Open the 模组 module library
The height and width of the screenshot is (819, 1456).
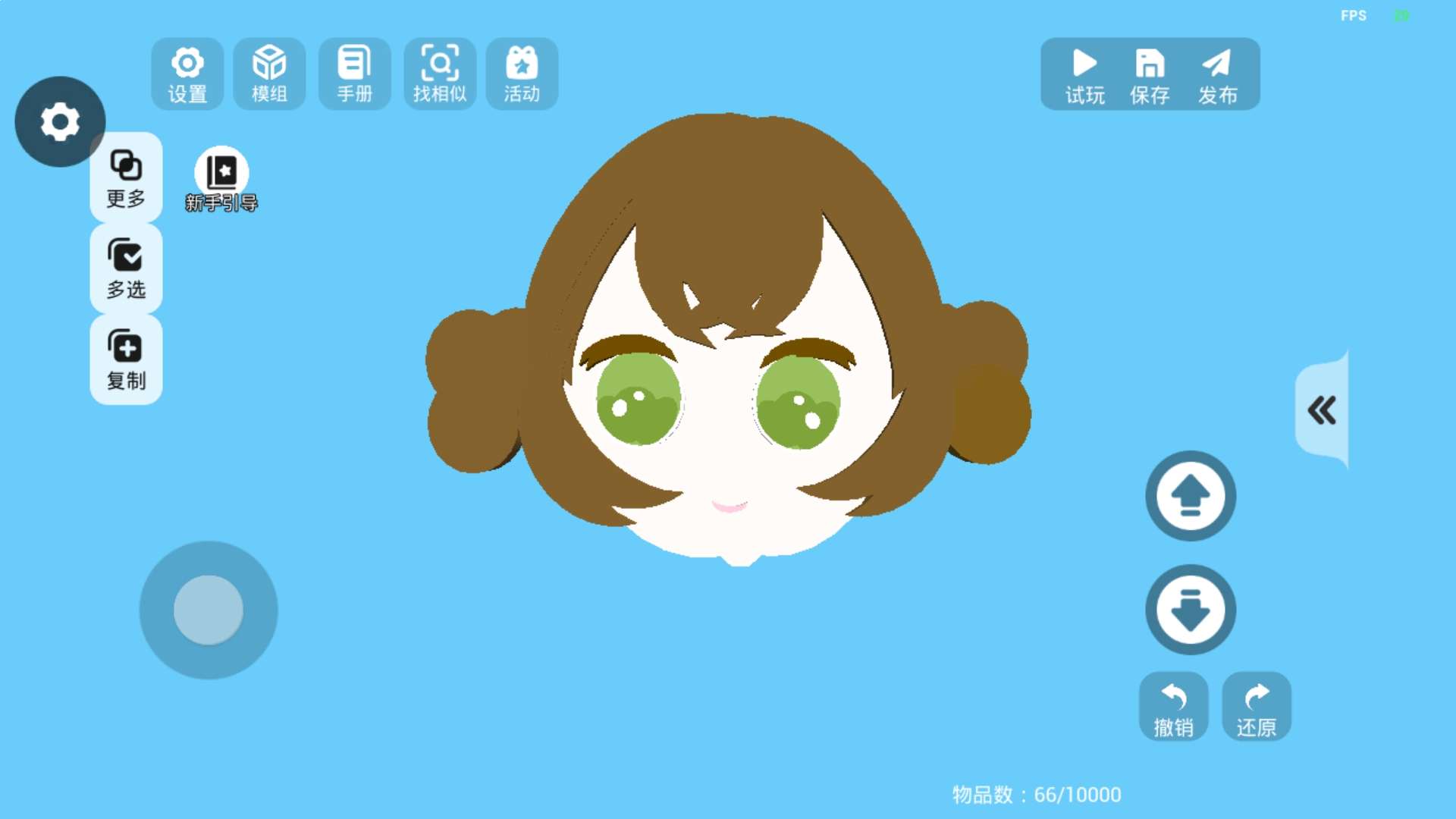pyautogui.click(x=269, y=74)
